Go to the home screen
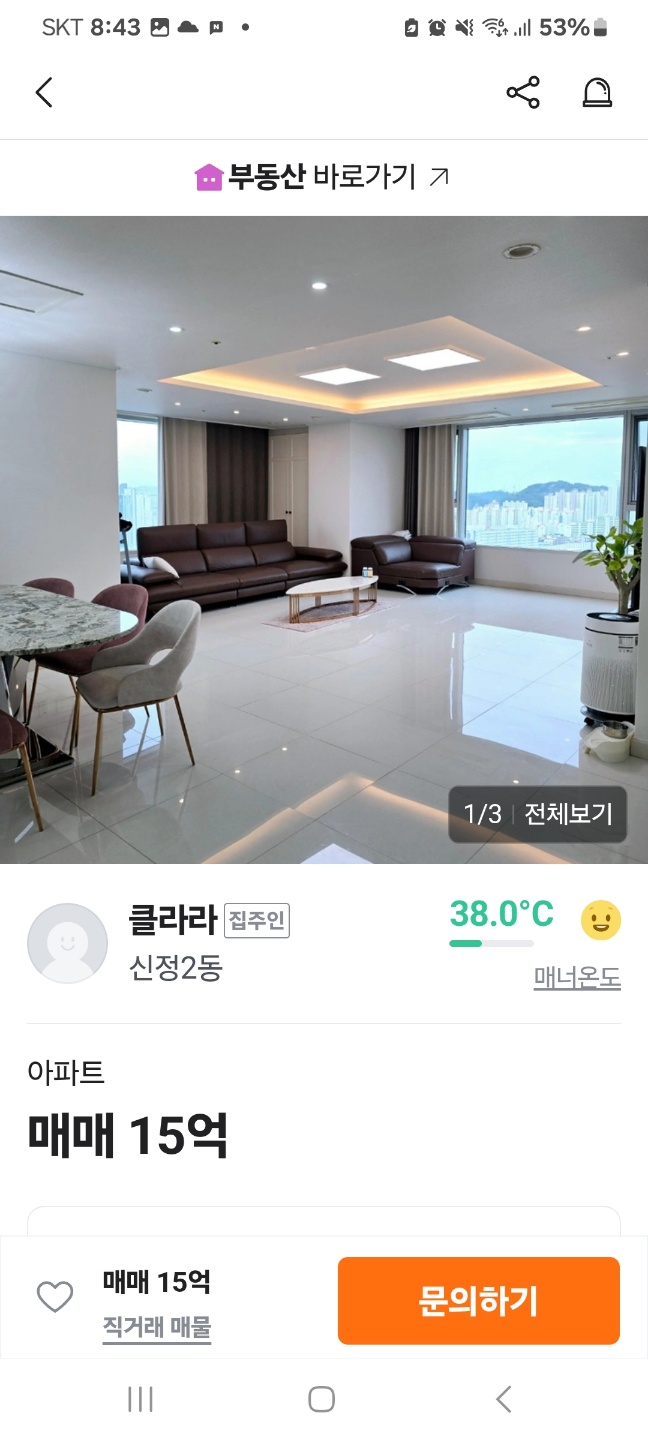Viewport: 648px width, 1440px height. coord(321,1399)
